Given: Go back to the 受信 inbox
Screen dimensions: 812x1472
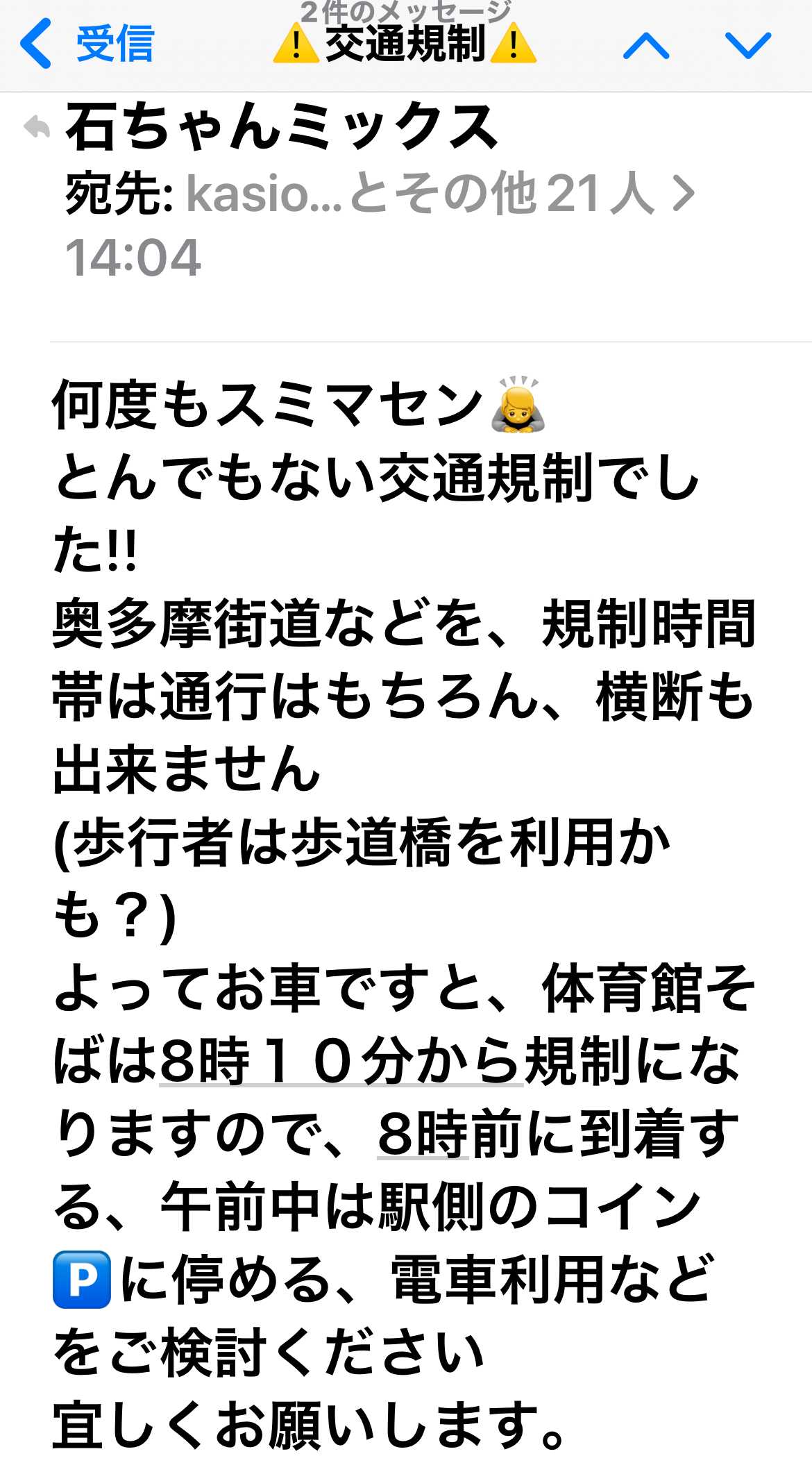Looking at the screenshot, I should (87, 44).
